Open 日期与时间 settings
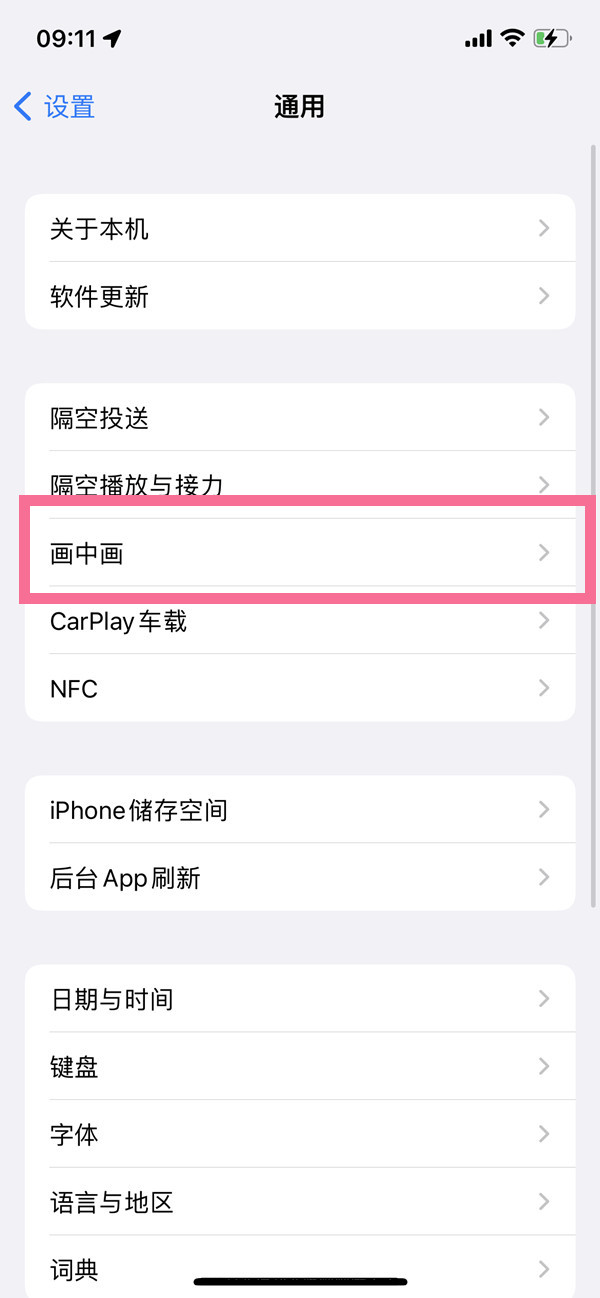The image size is (600, 1298). 300,998
